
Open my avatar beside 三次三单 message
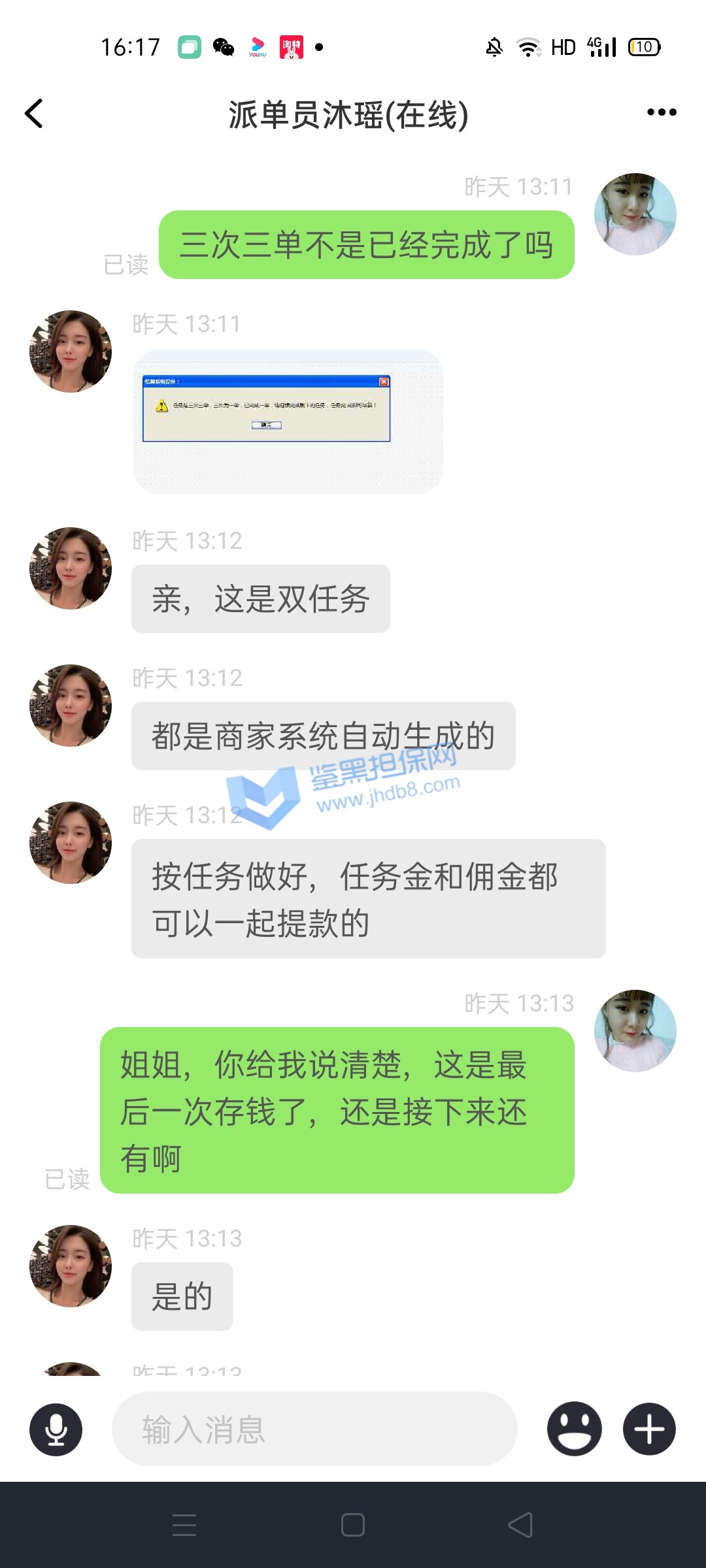click(635, 214)
